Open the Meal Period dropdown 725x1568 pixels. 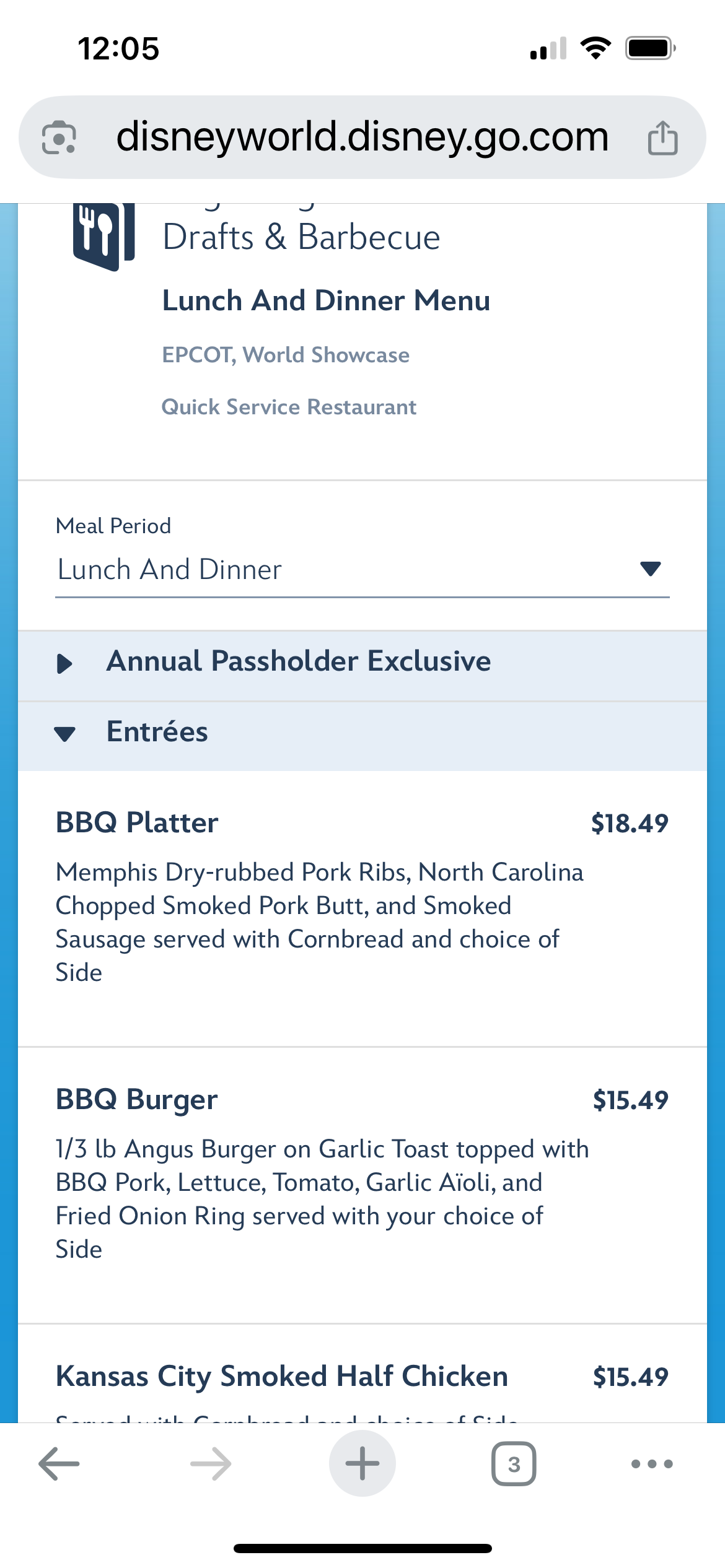[x=362, y=569]
